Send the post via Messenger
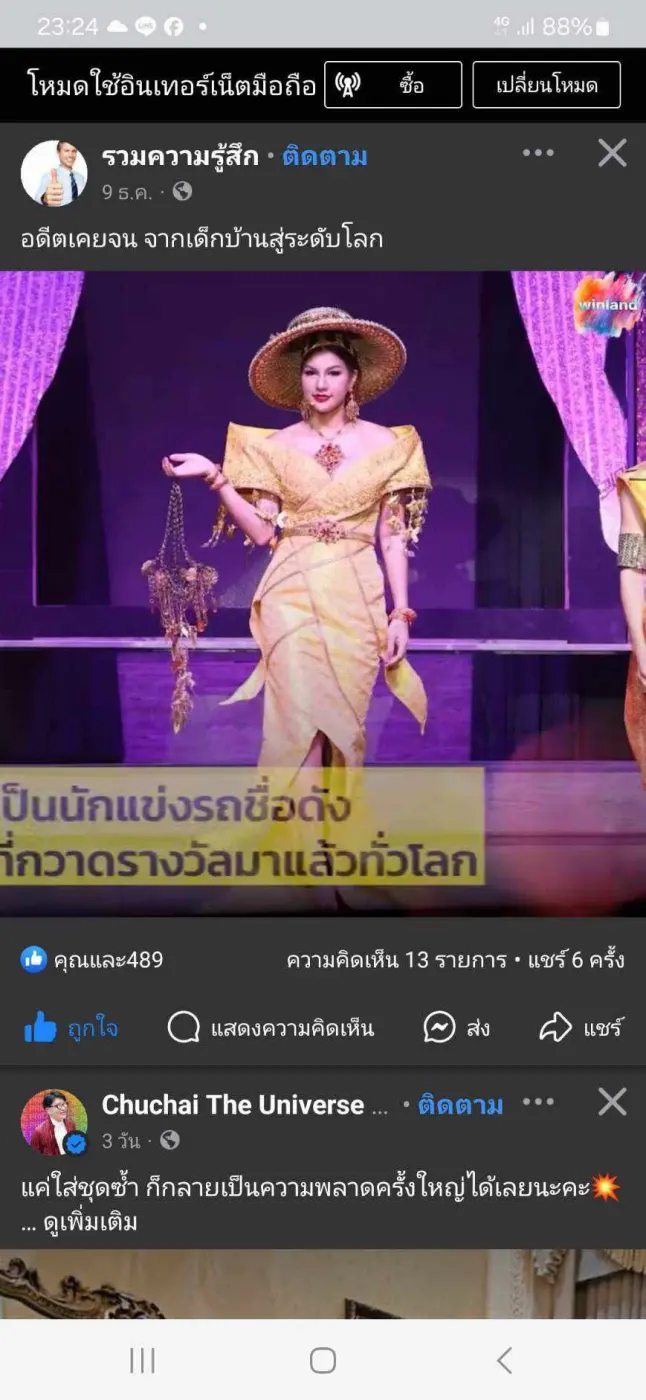Screen dimensions: 646x1400 pos(456,1027)
